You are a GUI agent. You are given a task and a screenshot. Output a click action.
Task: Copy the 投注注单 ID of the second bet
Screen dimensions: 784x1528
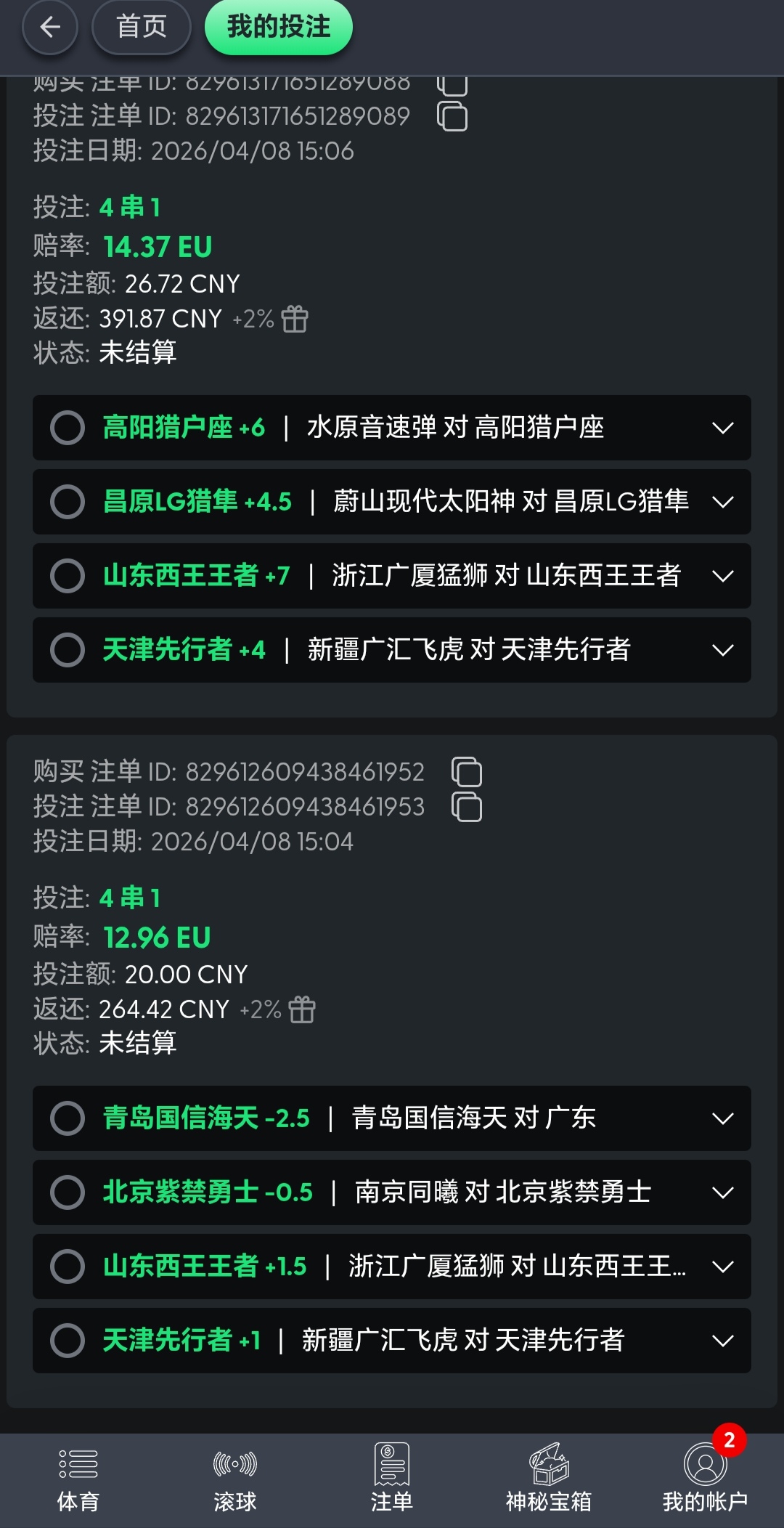(468, 806)
